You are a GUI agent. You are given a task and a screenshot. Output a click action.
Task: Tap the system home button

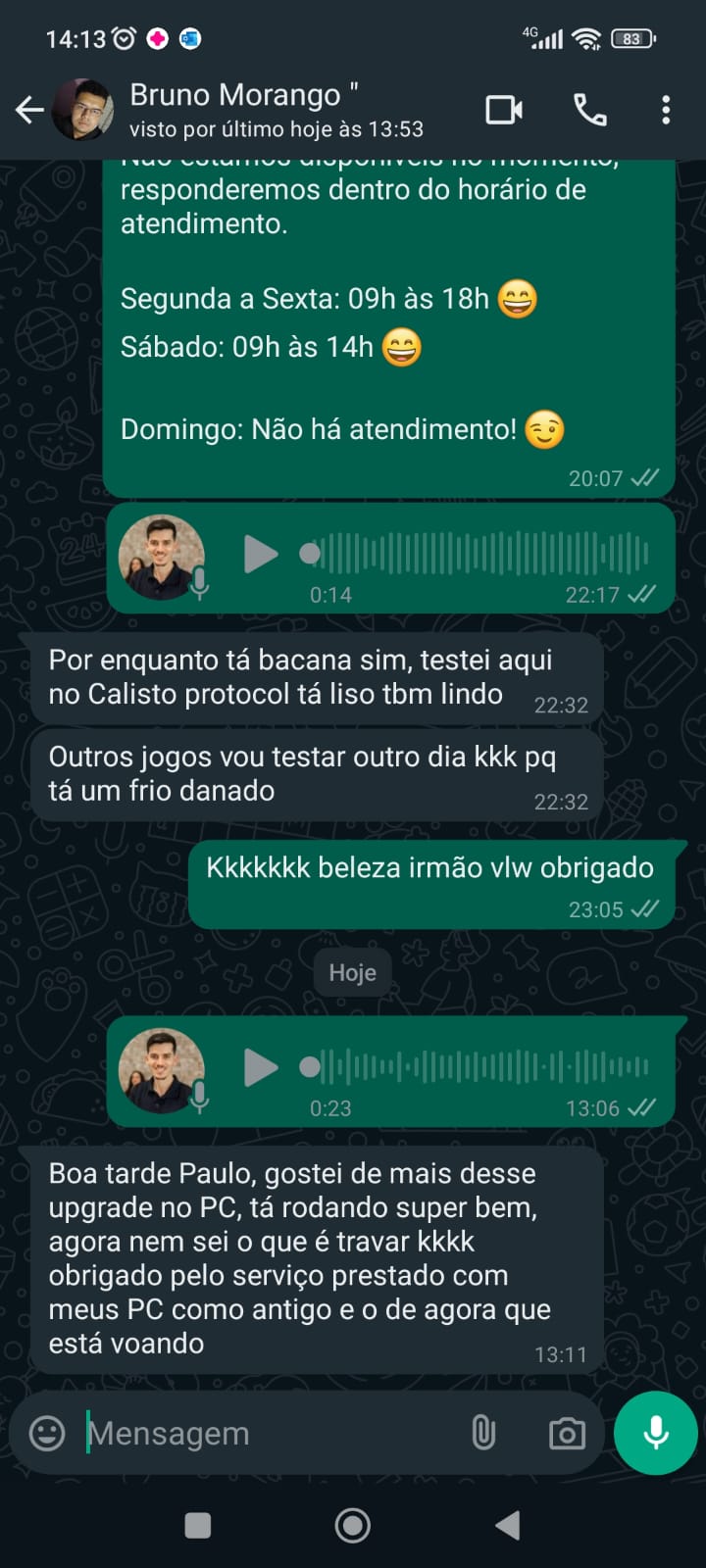353,1525
